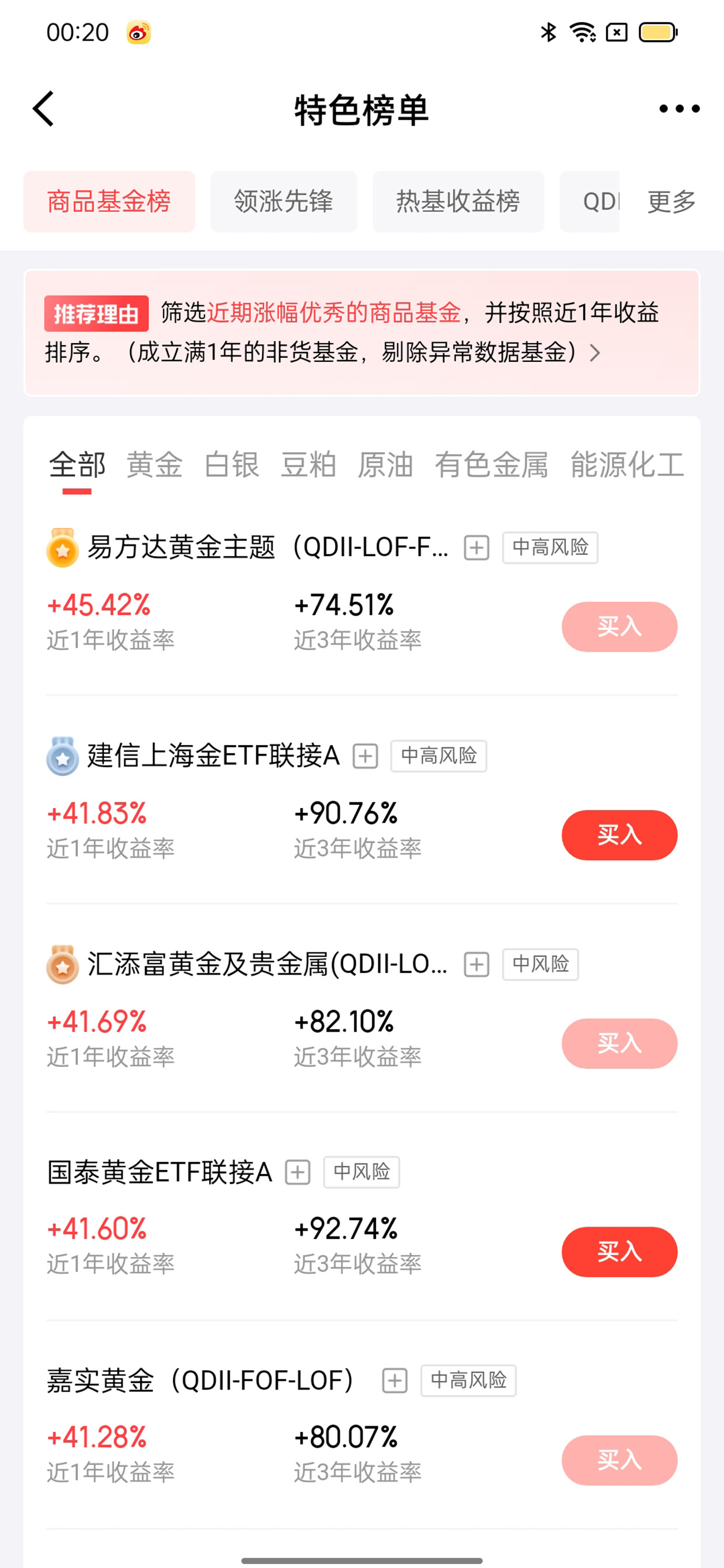Viewport: 724px width, 1568px height.
Task: Add 国泰黄金ETF联接A to watchlist
Action: pos(298,1172)
